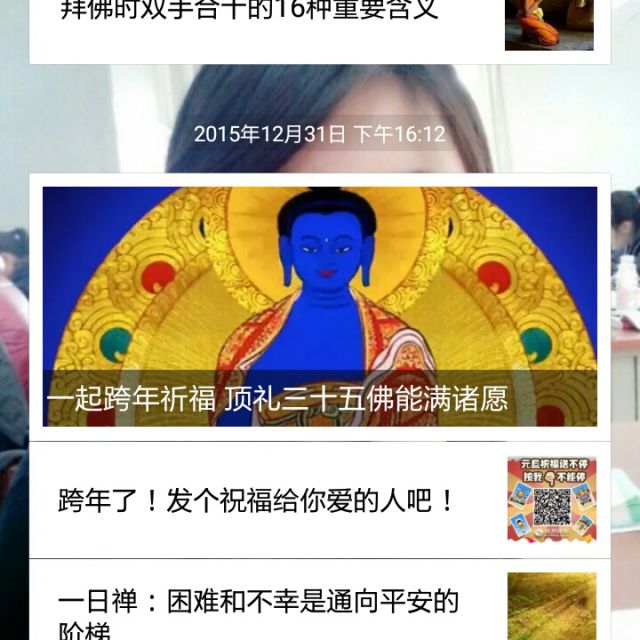This screenshot has width=640, height=640.
Task: Open the article 跨年了！发个祝福给你爱的人吧！
Action: tap(258, 500)
